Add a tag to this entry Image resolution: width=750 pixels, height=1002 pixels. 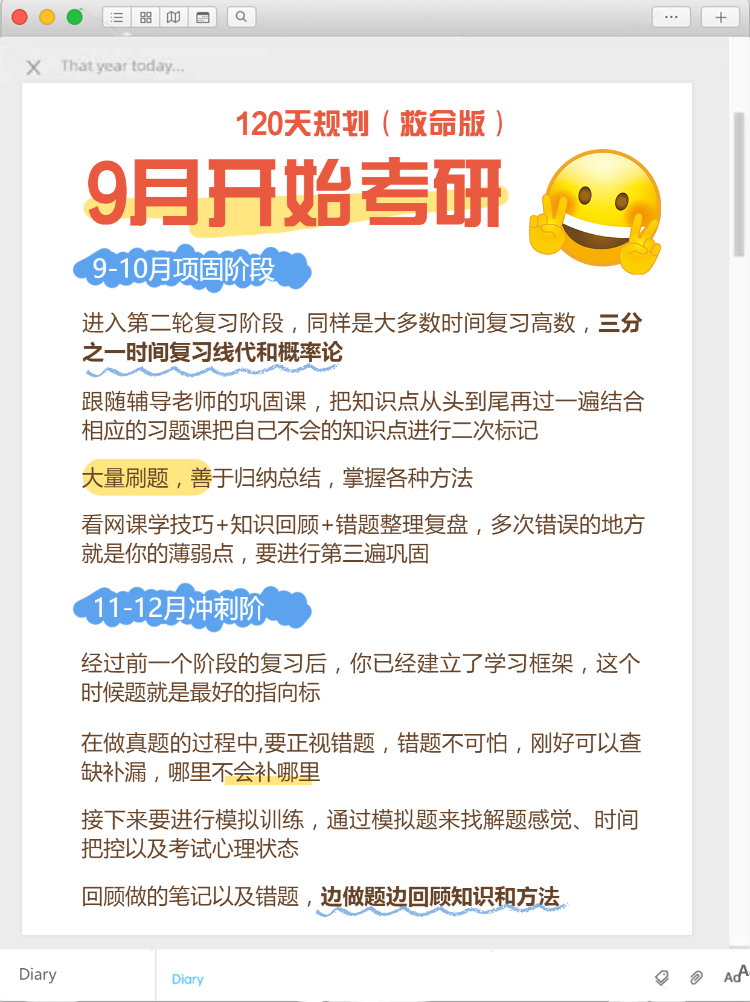(x=661, y=977)
